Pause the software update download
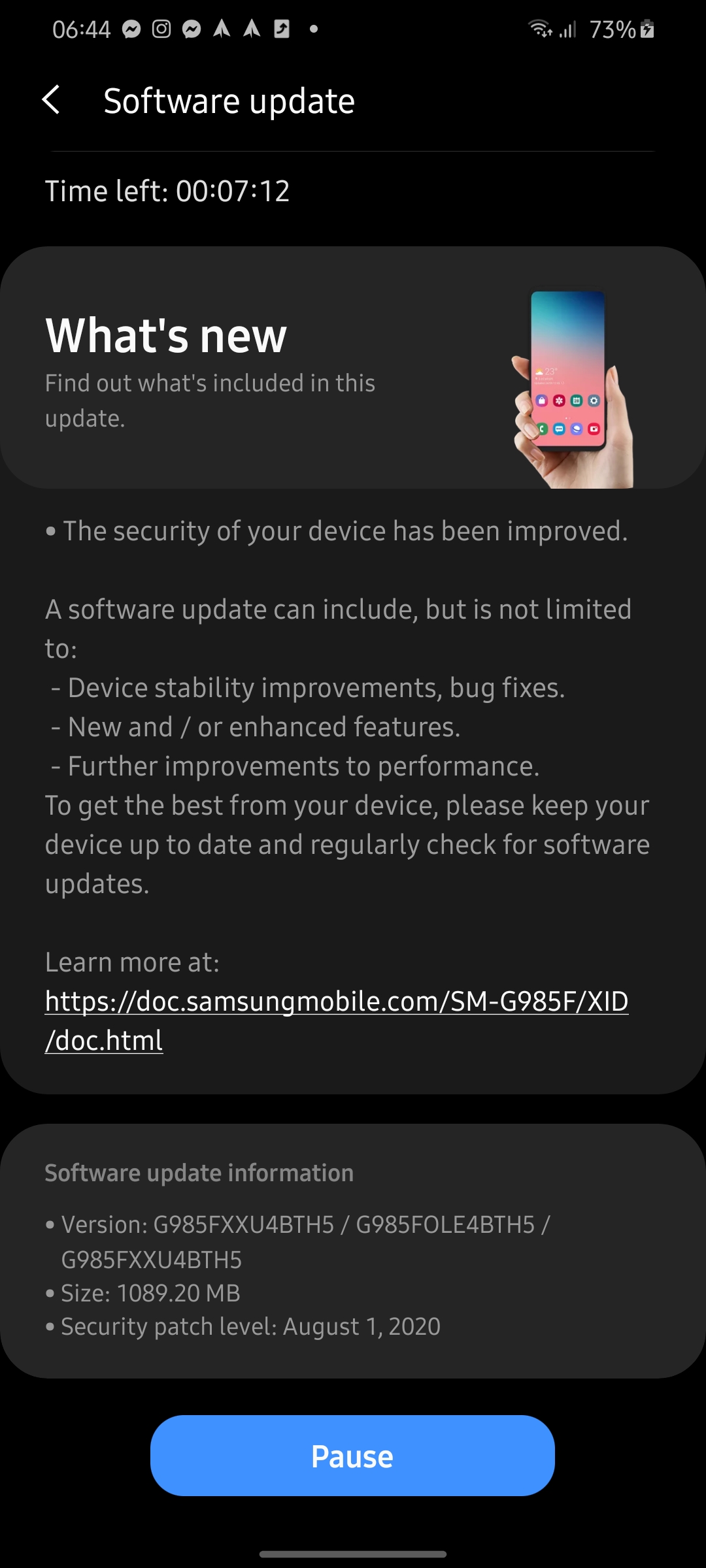 click(352, 1456)
